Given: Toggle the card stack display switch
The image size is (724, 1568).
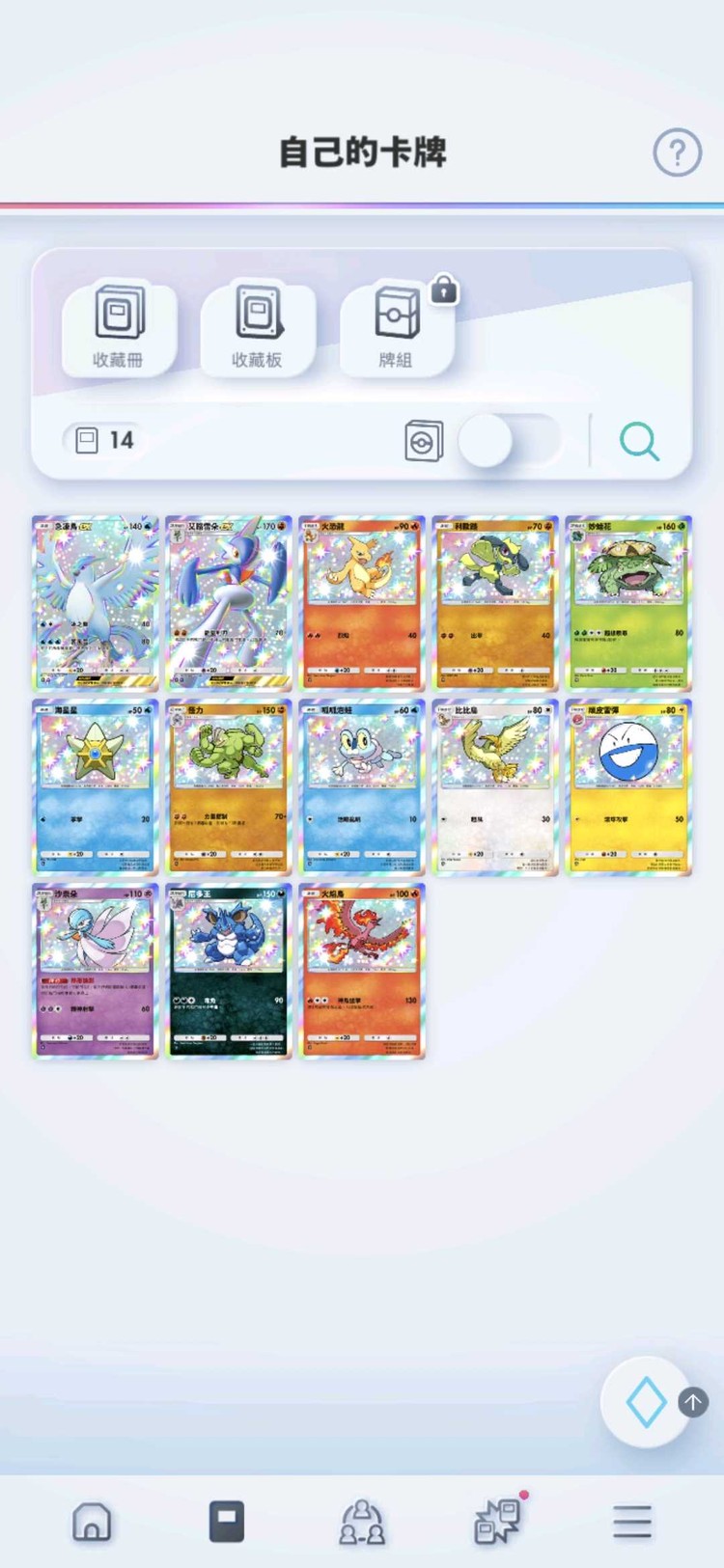Looking at the screenshot, I should tap(507, 441).
